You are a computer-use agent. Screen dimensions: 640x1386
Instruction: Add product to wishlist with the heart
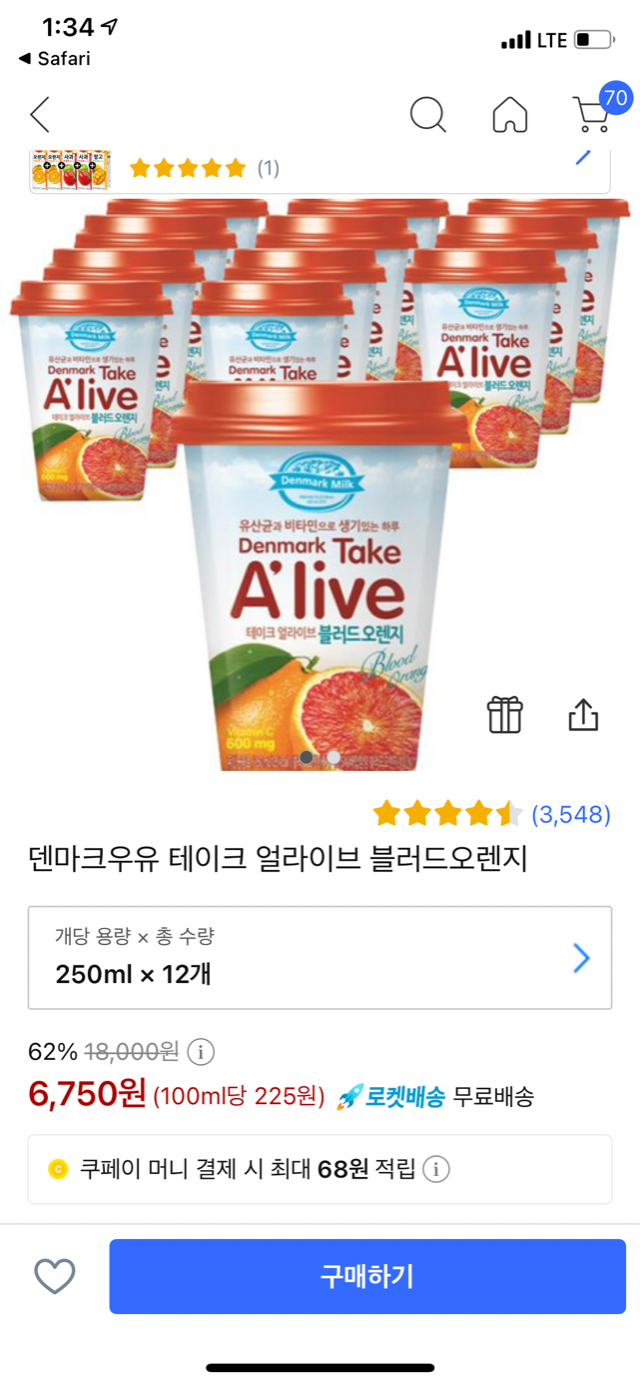[x=55, y=1276]
